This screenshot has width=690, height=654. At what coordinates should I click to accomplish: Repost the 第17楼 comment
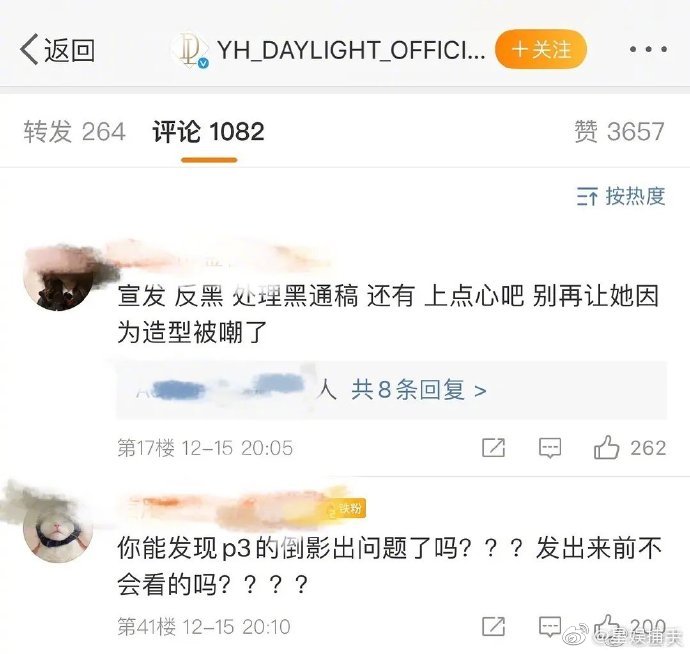pyautogui.click(x=493, y=447)
